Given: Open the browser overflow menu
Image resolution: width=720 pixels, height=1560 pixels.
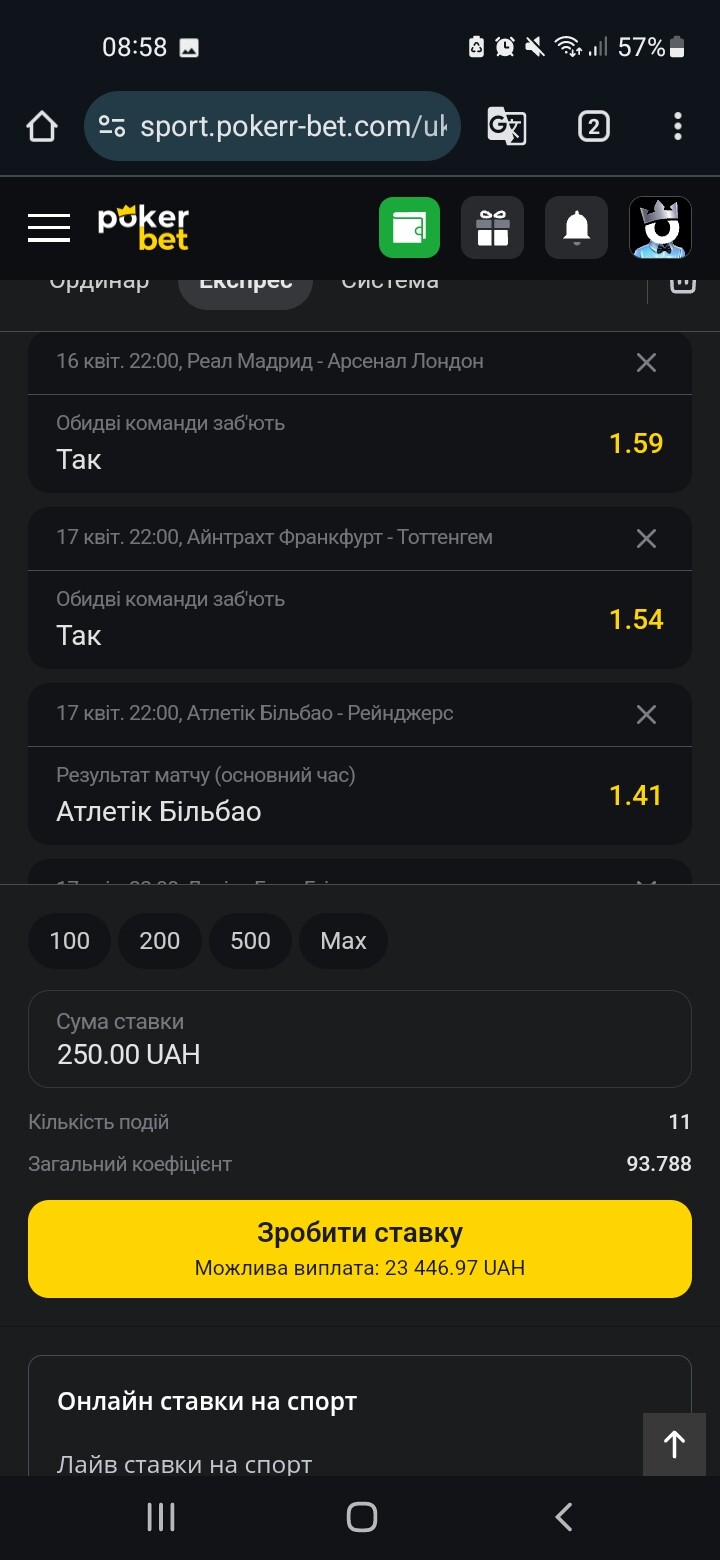Looking at the screenshot, I should tap(678, 126).
